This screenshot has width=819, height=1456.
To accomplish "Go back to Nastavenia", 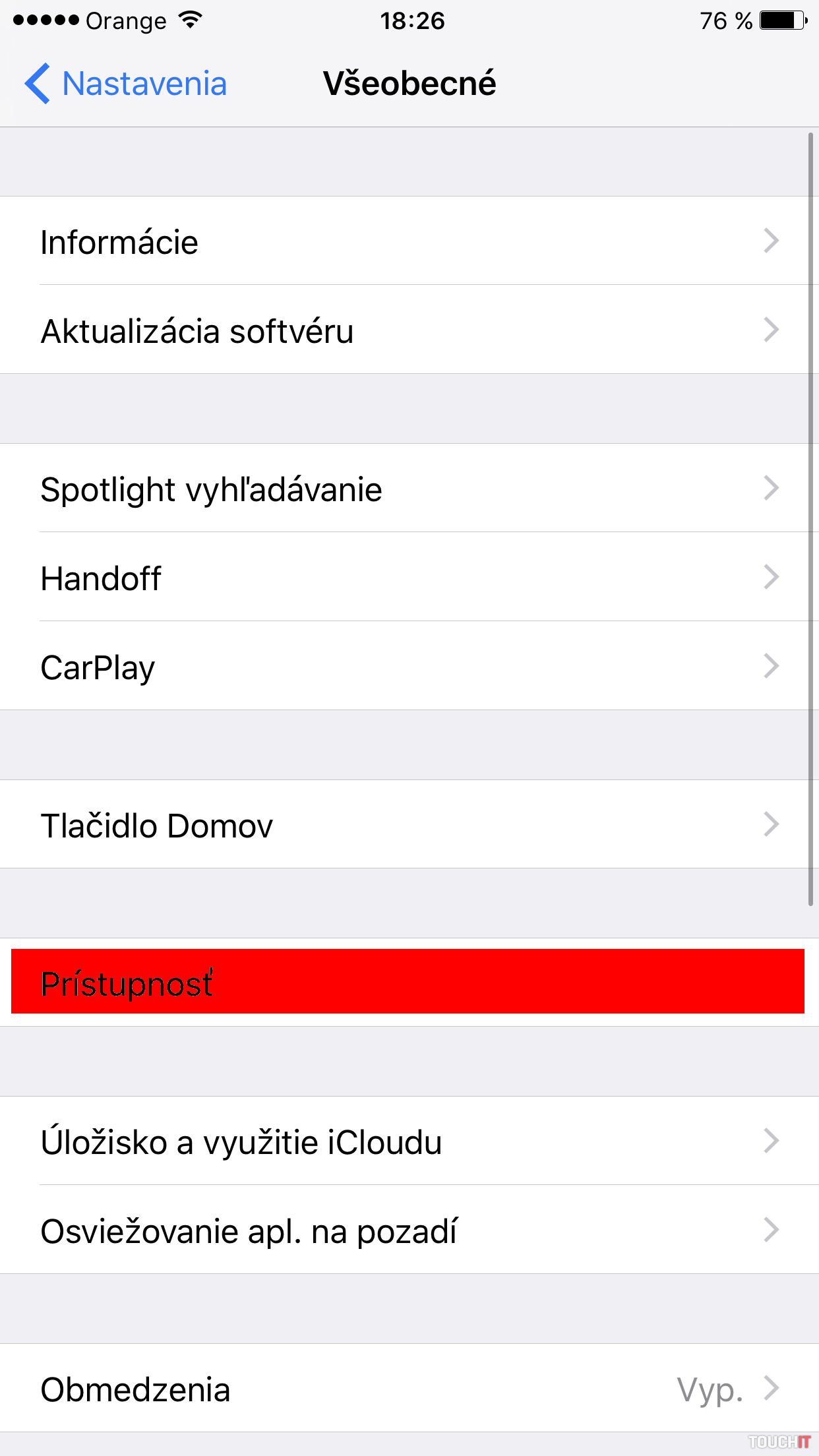I will [127, 84].
